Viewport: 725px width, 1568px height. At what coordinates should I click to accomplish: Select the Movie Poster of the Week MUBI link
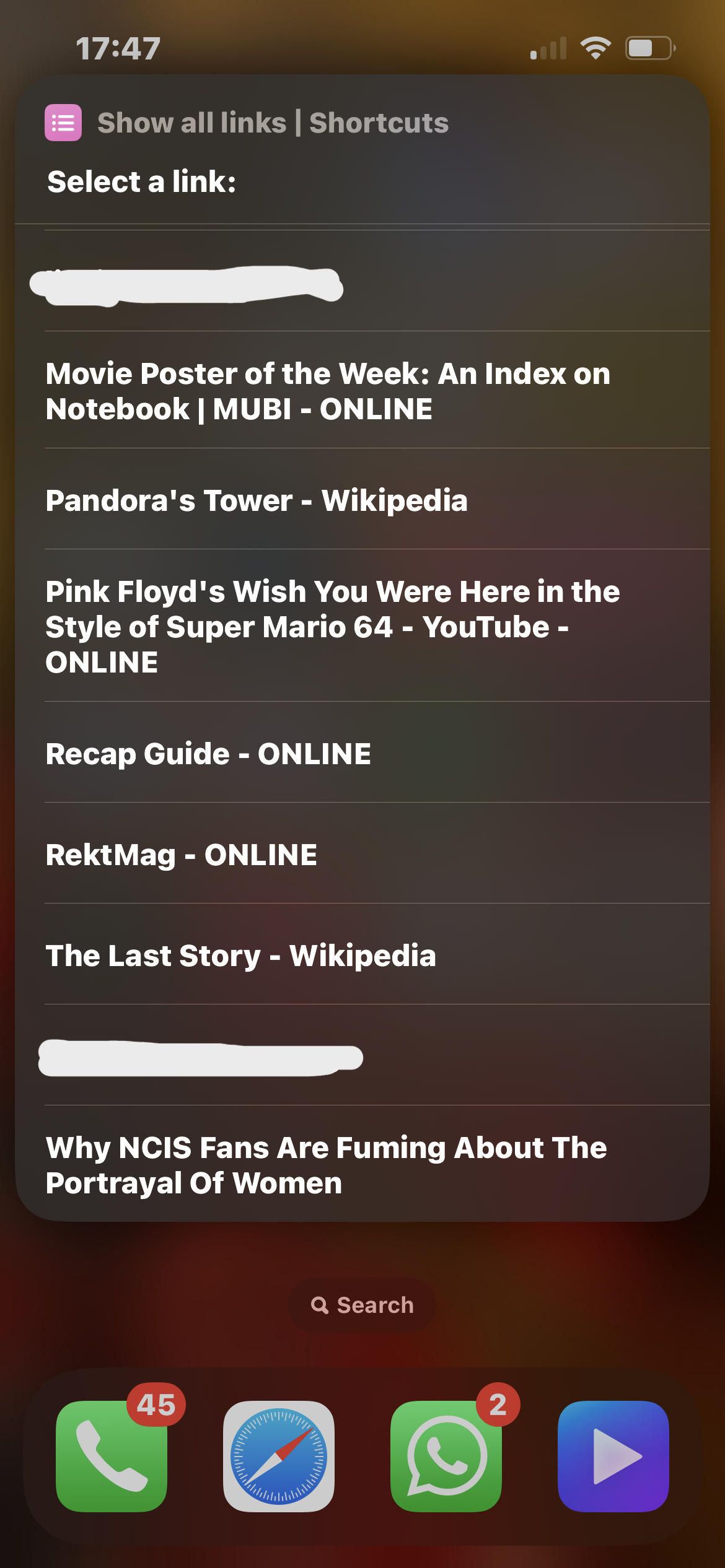coord(362,390)
